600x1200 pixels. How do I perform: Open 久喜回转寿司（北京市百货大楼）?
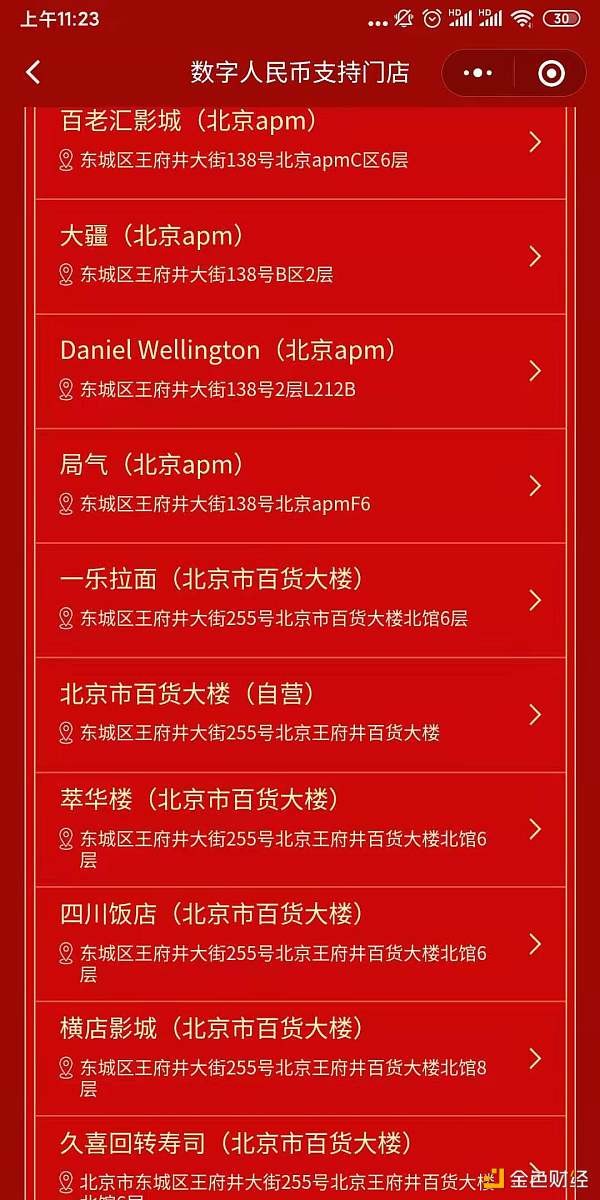(300, 1160)
